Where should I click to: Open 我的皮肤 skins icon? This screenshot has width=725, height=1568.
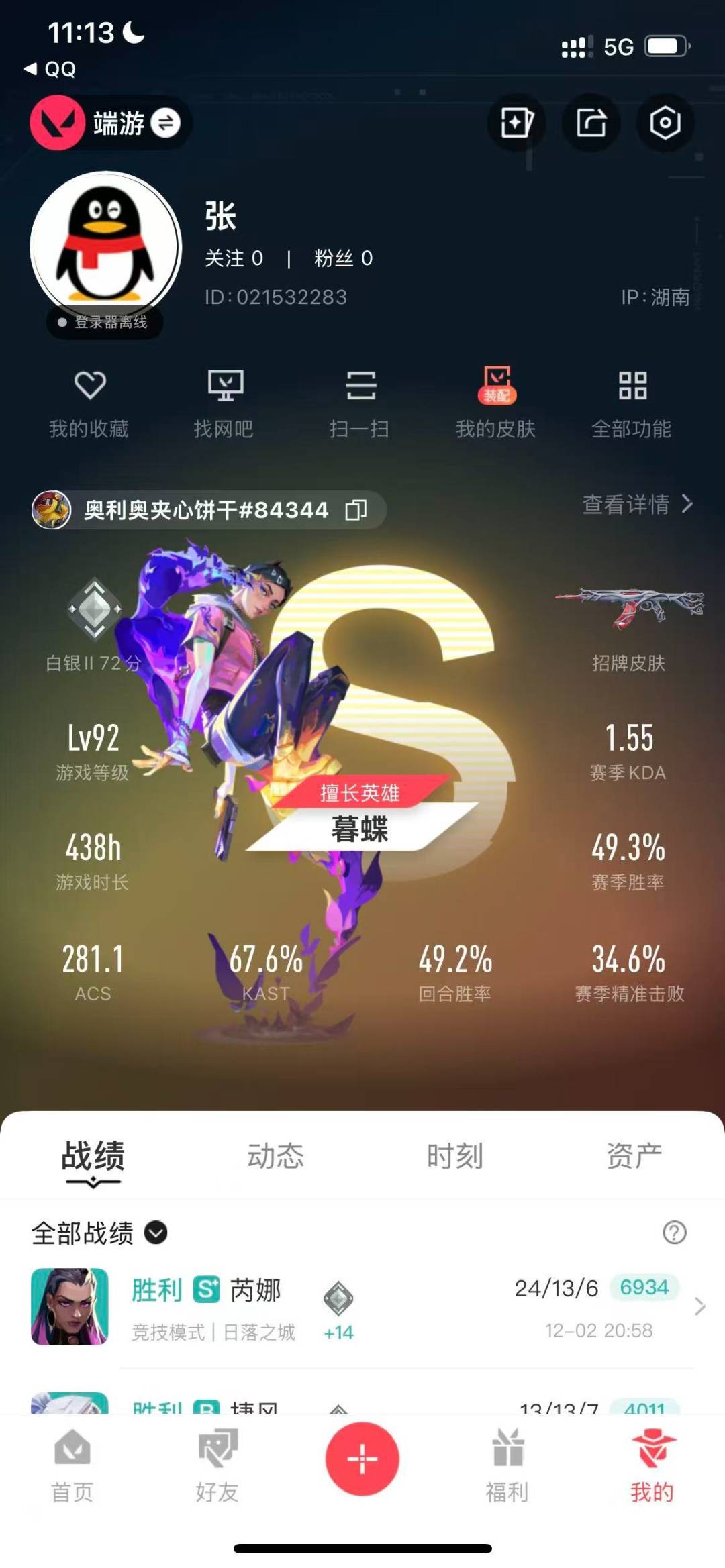point(497,403)
